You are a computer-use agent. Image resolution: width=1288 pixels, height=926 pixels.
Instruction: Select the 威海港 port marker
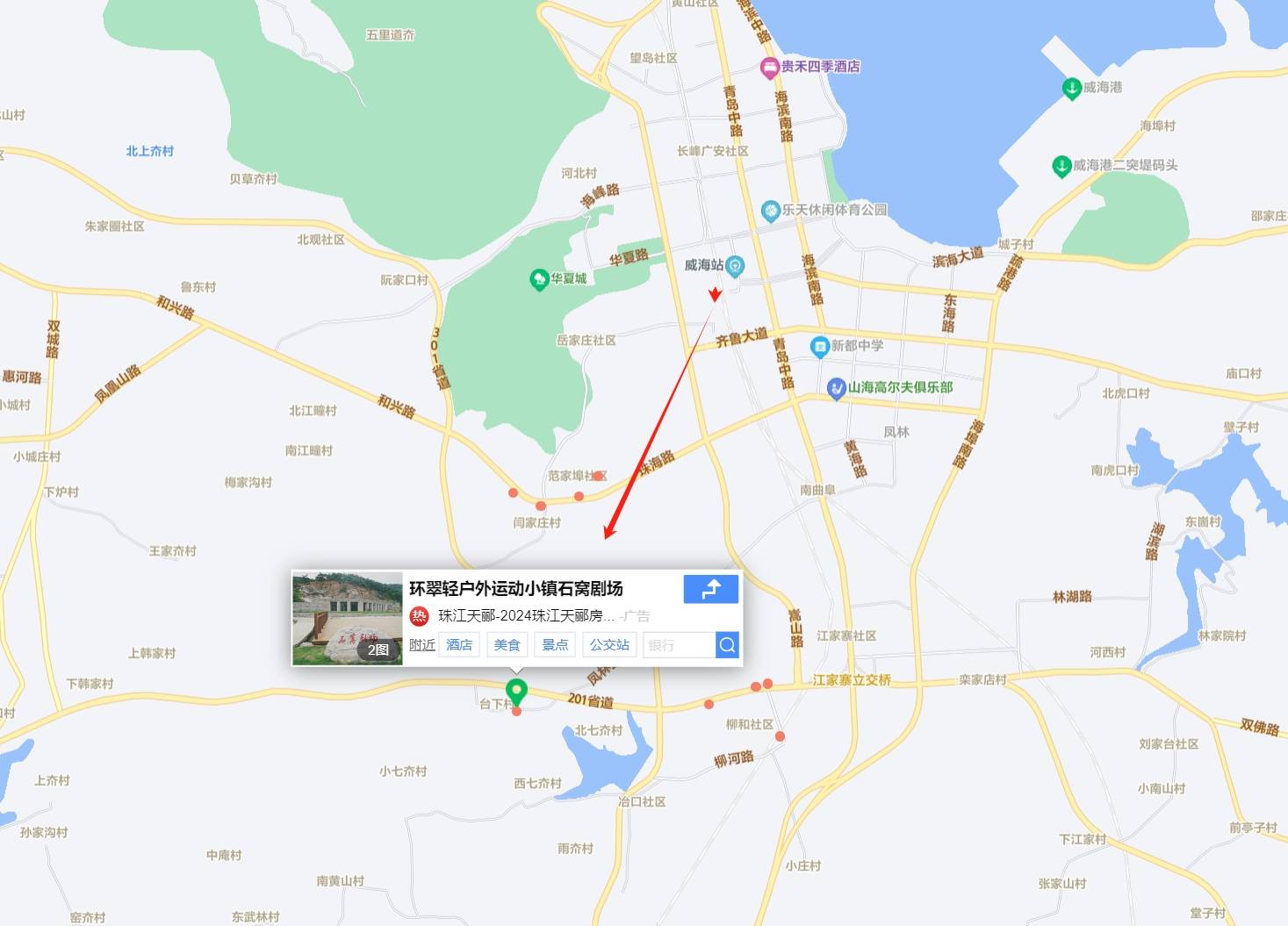point(1071,88)
